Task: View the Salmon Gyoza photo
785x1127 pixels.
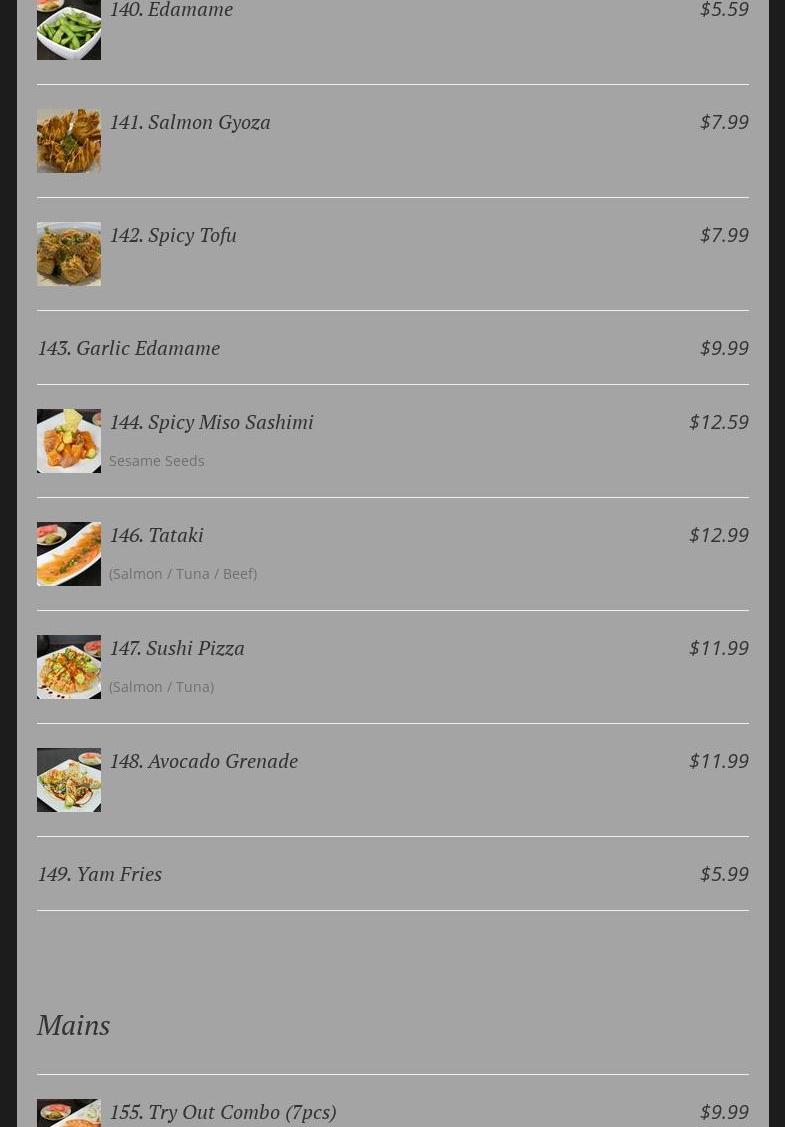Action: click(x=69, y=141)
